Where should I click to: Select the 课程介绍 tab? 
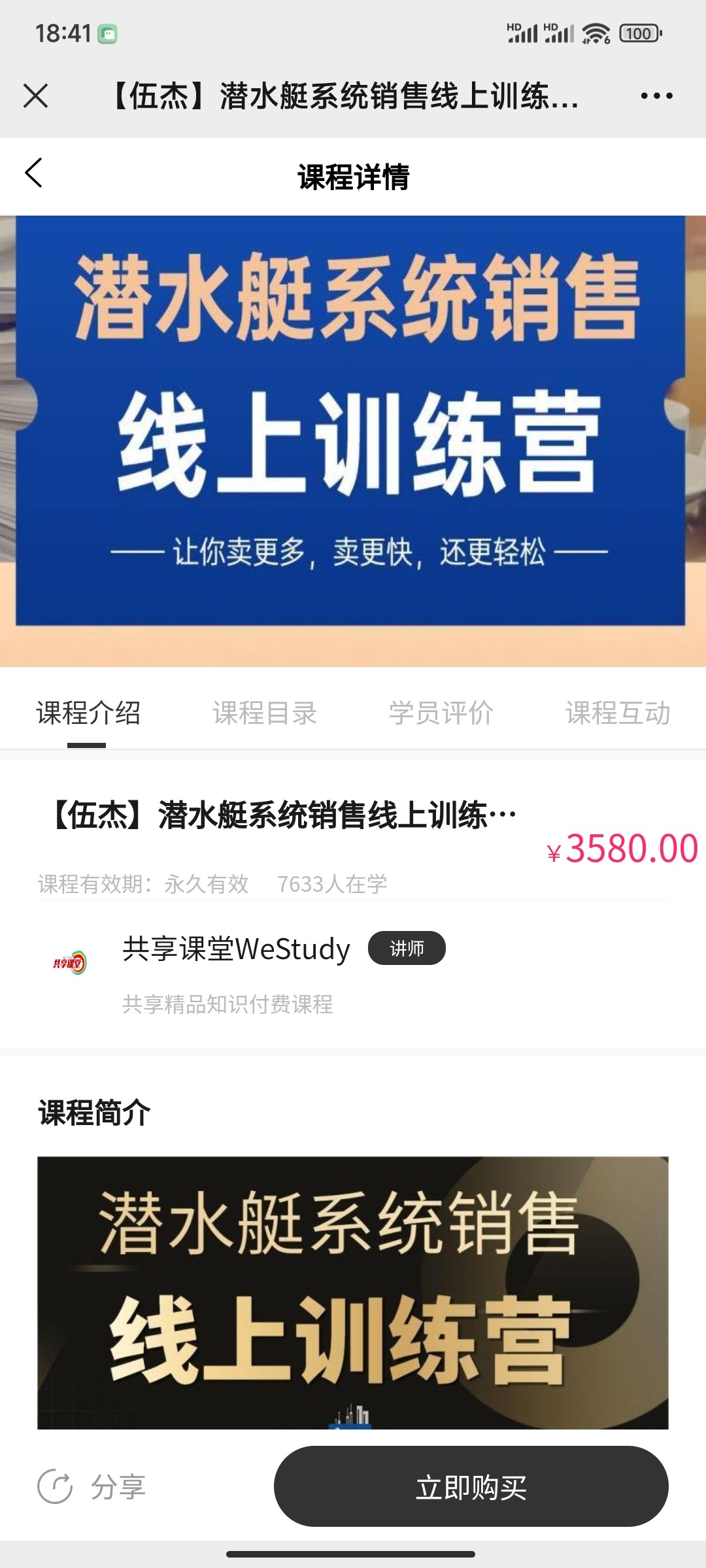click(88, 714)
